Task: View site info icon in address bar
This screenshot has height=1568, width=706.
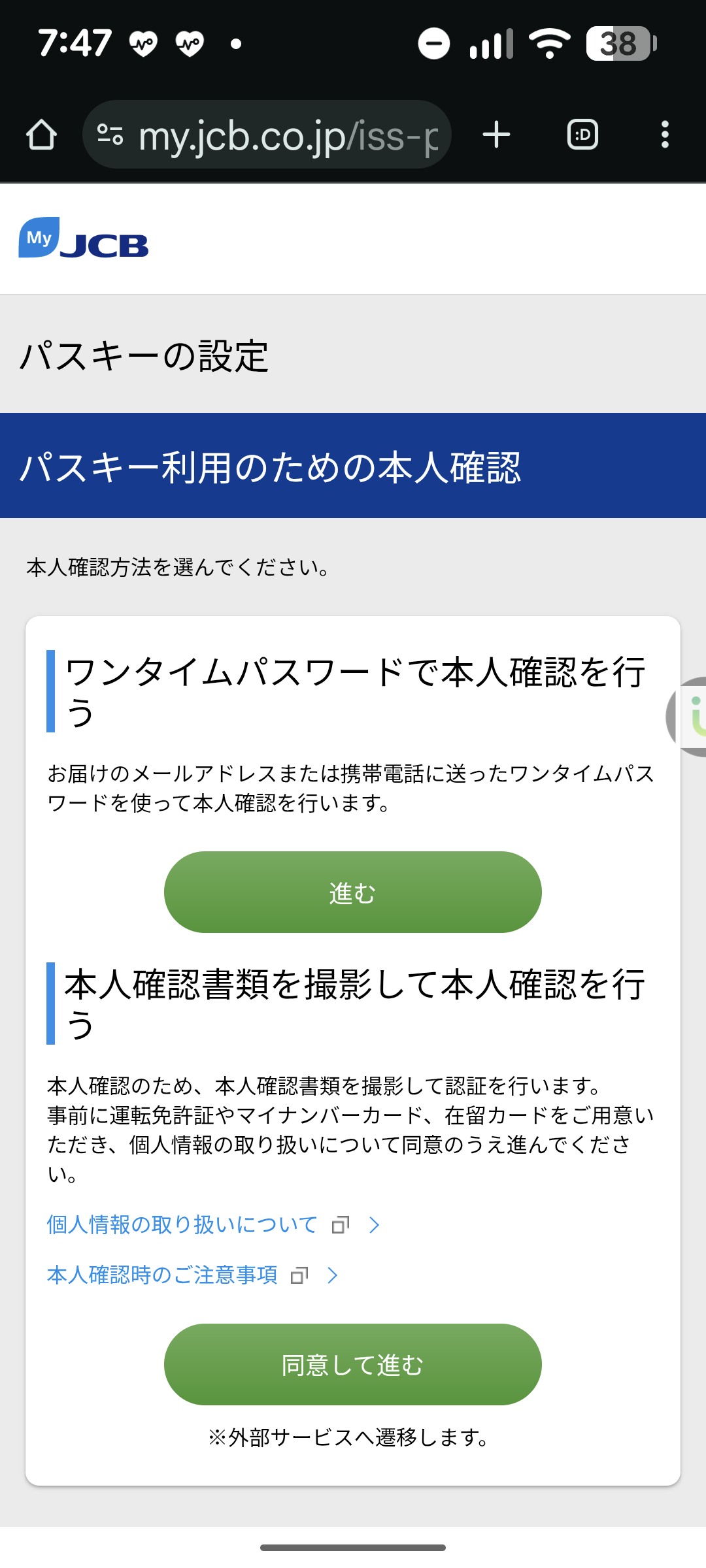Action: coord(110,135)
